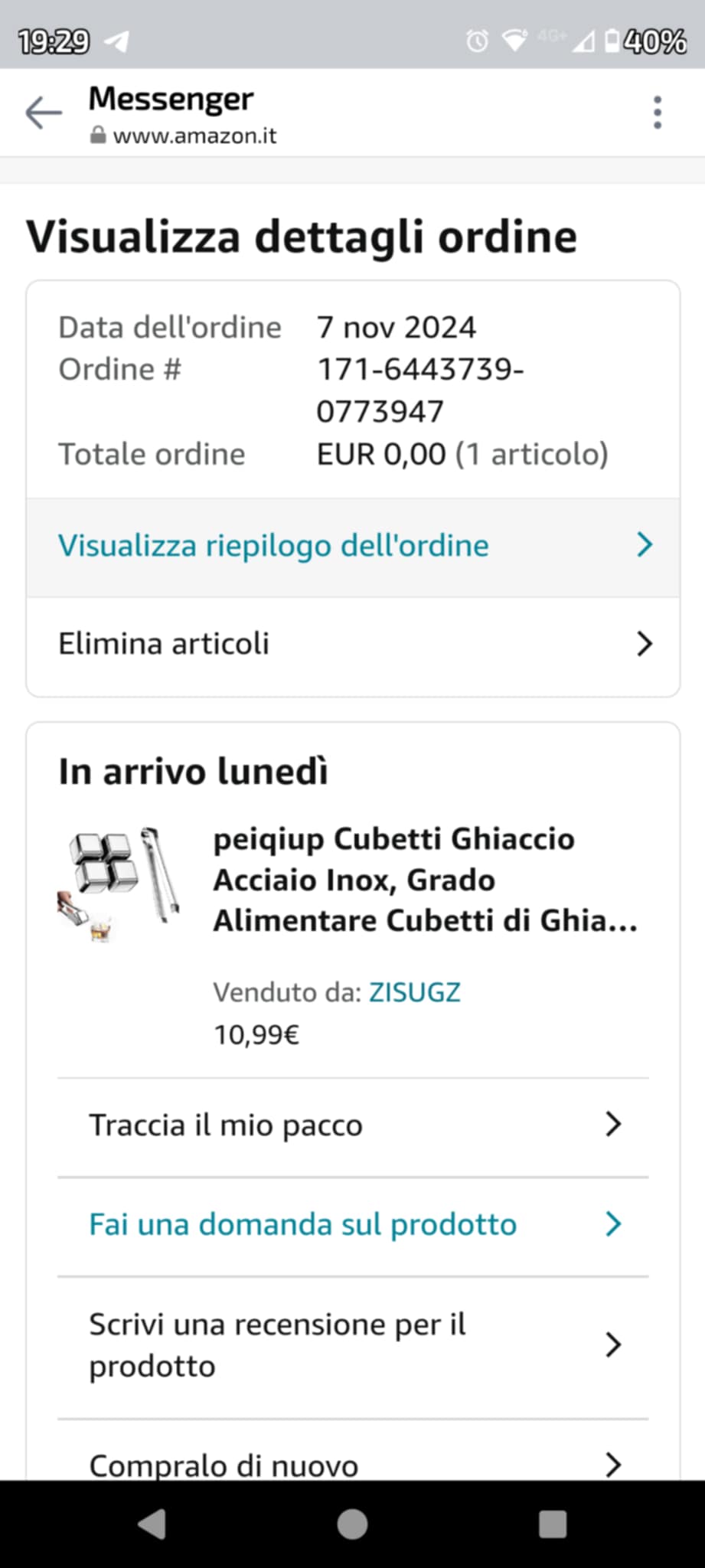
Task: Open the peiqiup Cubetti Ghiaccio product image
Action: pos(119,884)
